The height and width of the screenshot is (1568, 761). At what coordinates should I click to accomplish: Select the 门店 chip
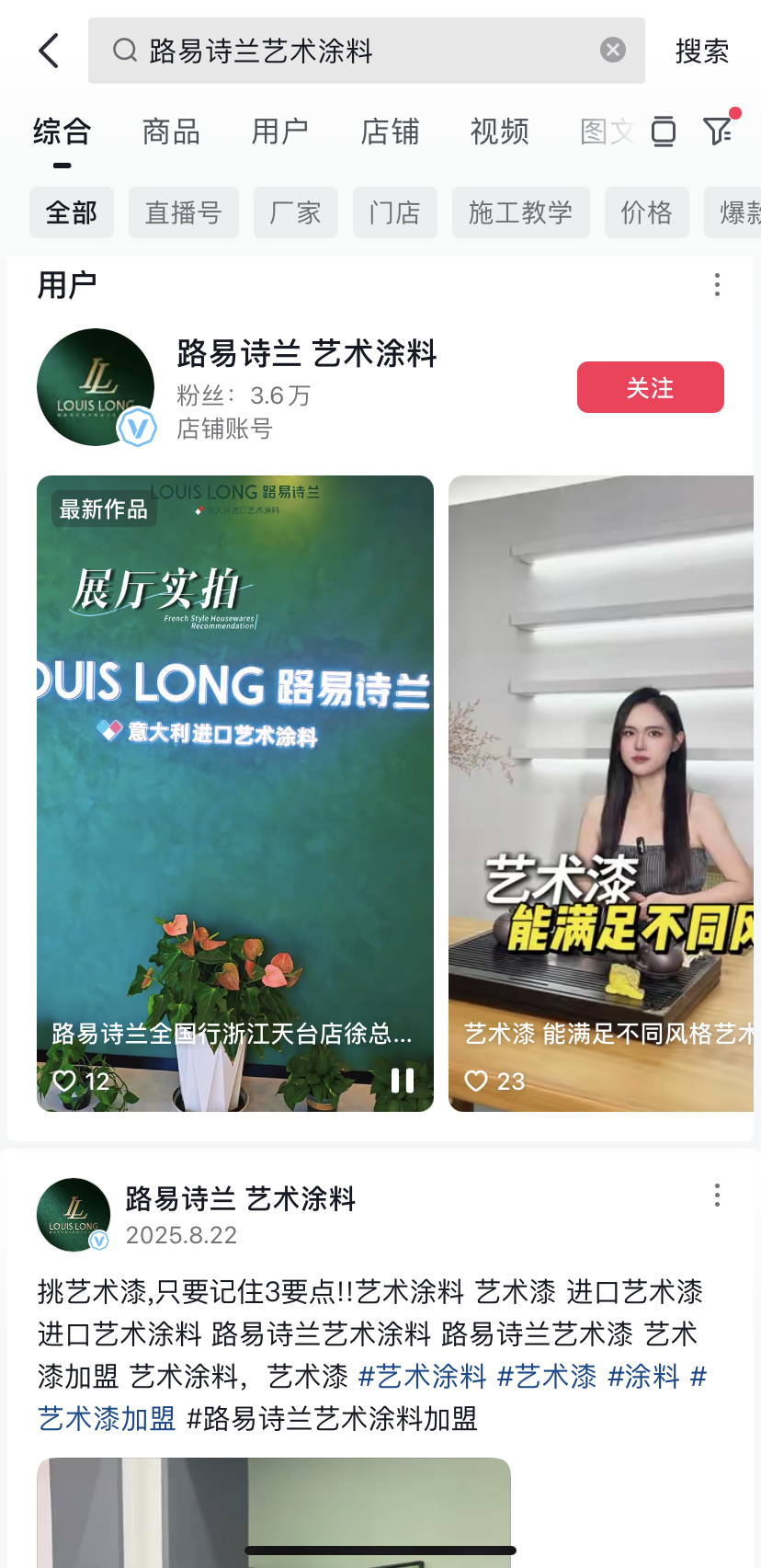[x=394, y=212]
